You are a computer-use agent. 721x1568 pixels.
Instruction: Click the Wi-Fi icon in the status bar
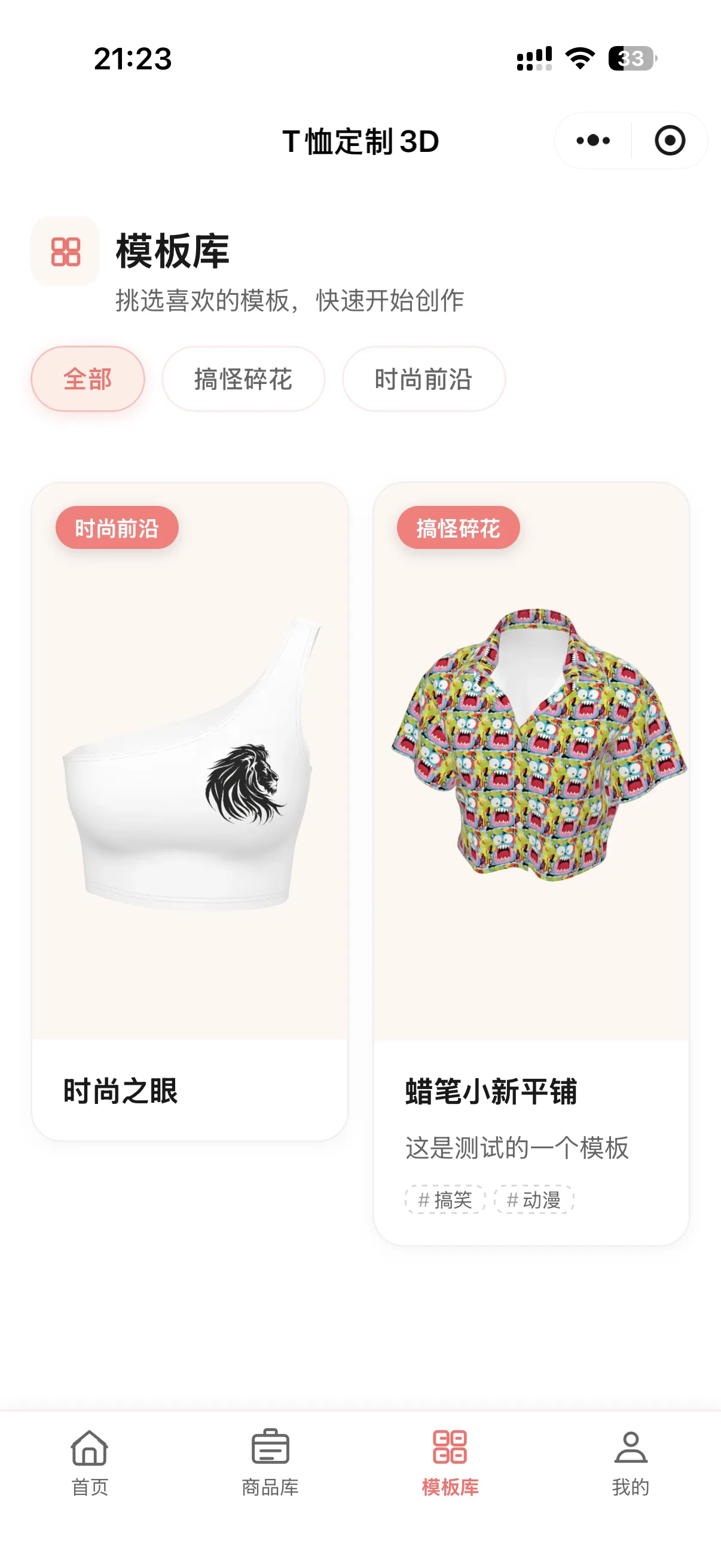tap(579, 58)
